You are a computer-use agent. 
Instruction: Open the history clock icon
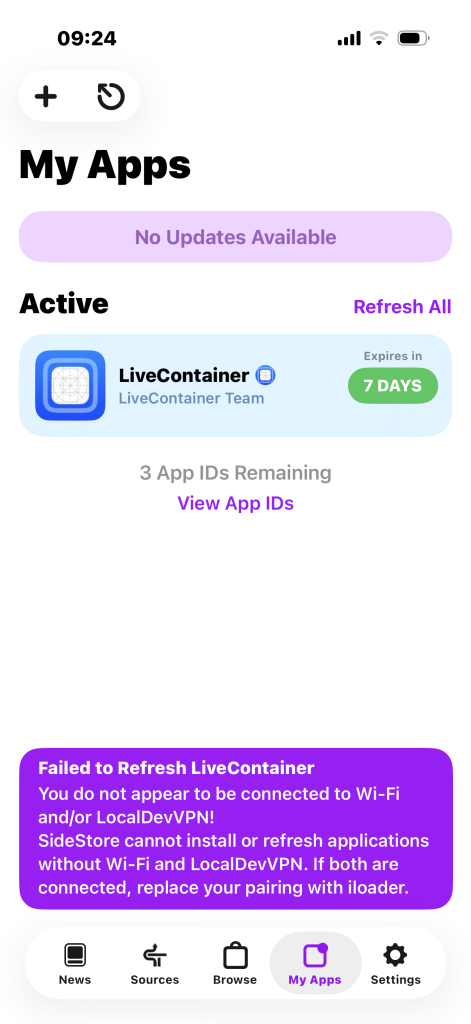coord(110,97)
